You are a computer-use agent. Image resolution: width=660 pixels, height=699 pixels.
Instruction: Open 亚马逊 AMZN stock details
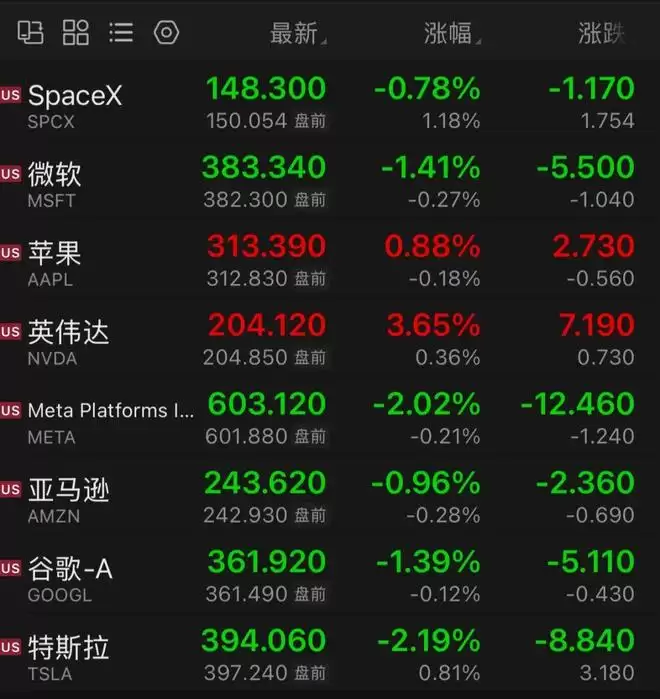(330, 498)
